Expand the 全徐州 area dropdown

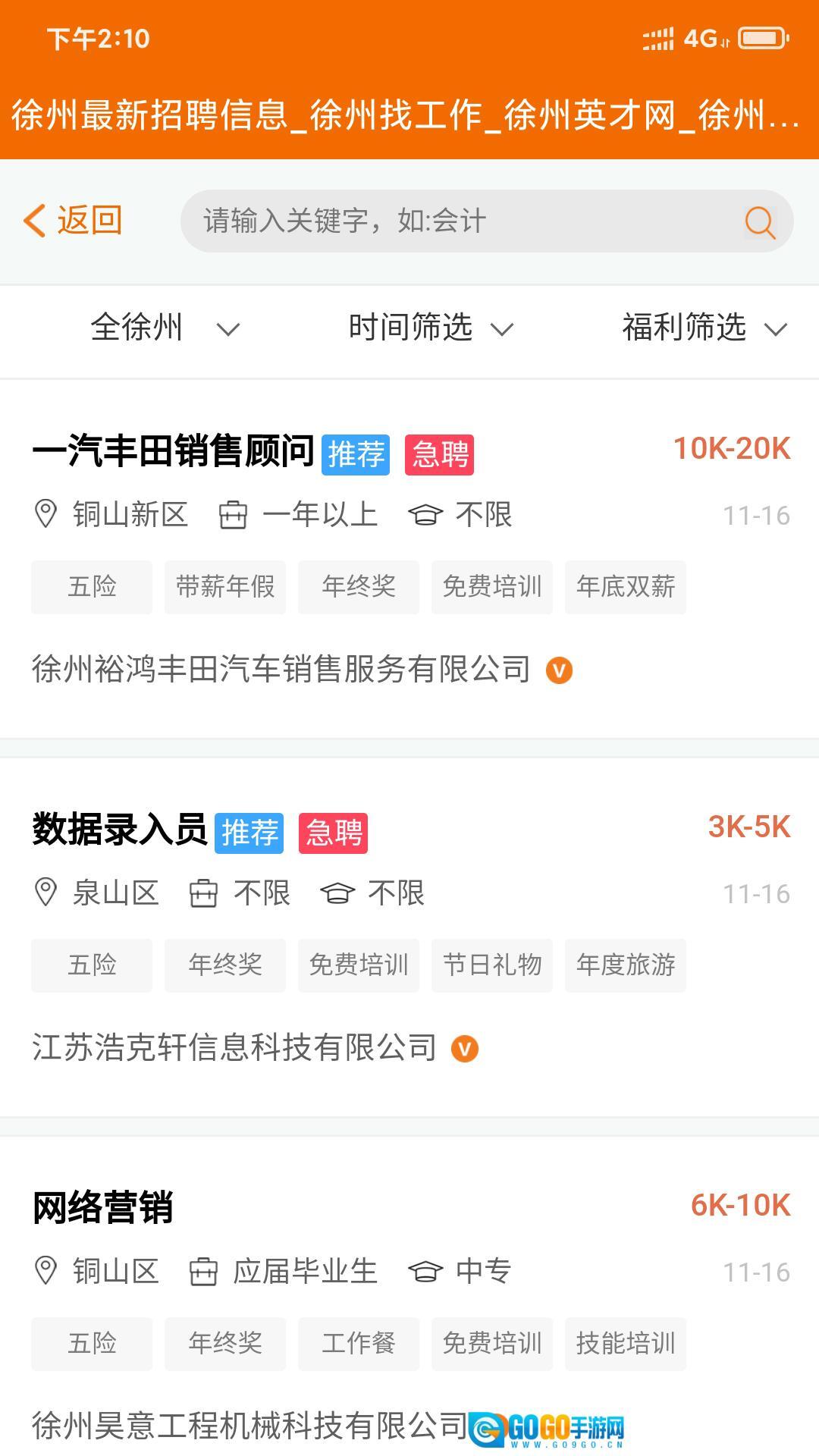[x=165, y=328]
